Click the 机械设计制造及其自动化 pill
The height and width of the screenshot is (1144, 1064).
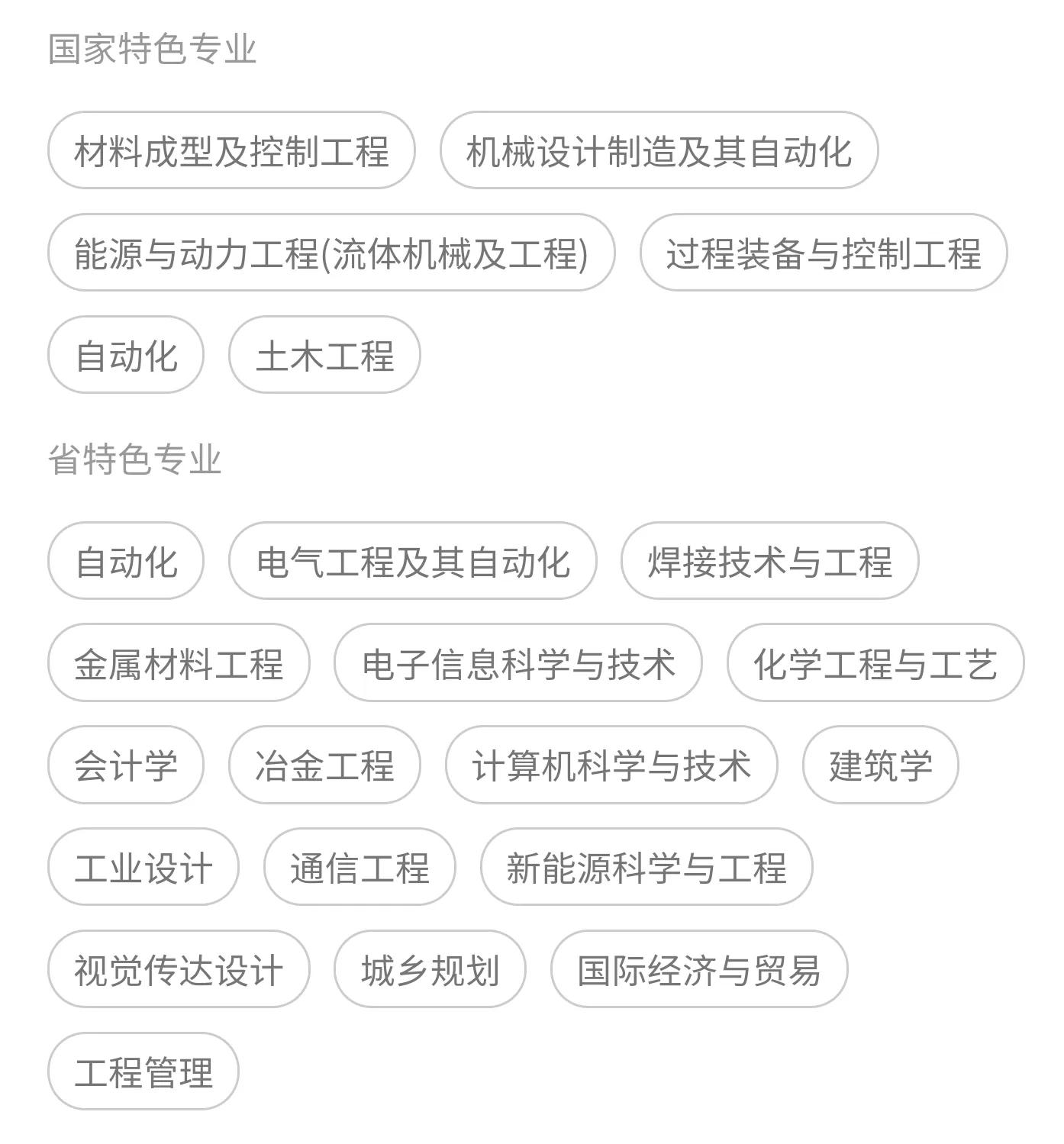663,151
